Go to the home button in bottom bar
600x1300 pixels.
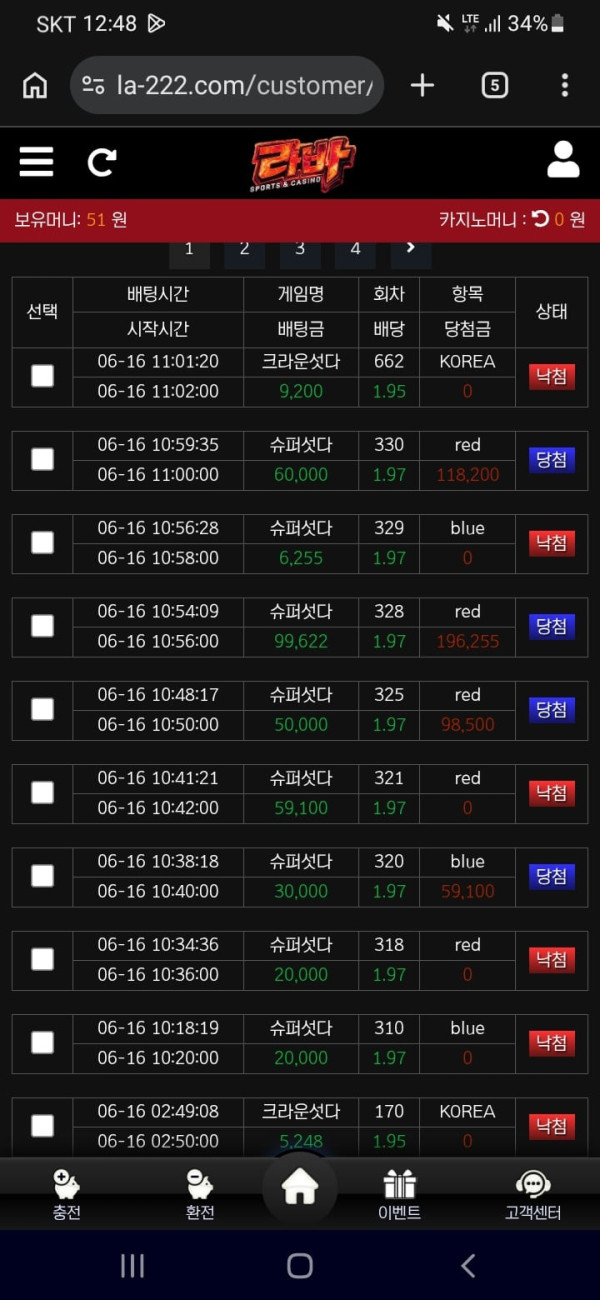tap(300, 1188)
